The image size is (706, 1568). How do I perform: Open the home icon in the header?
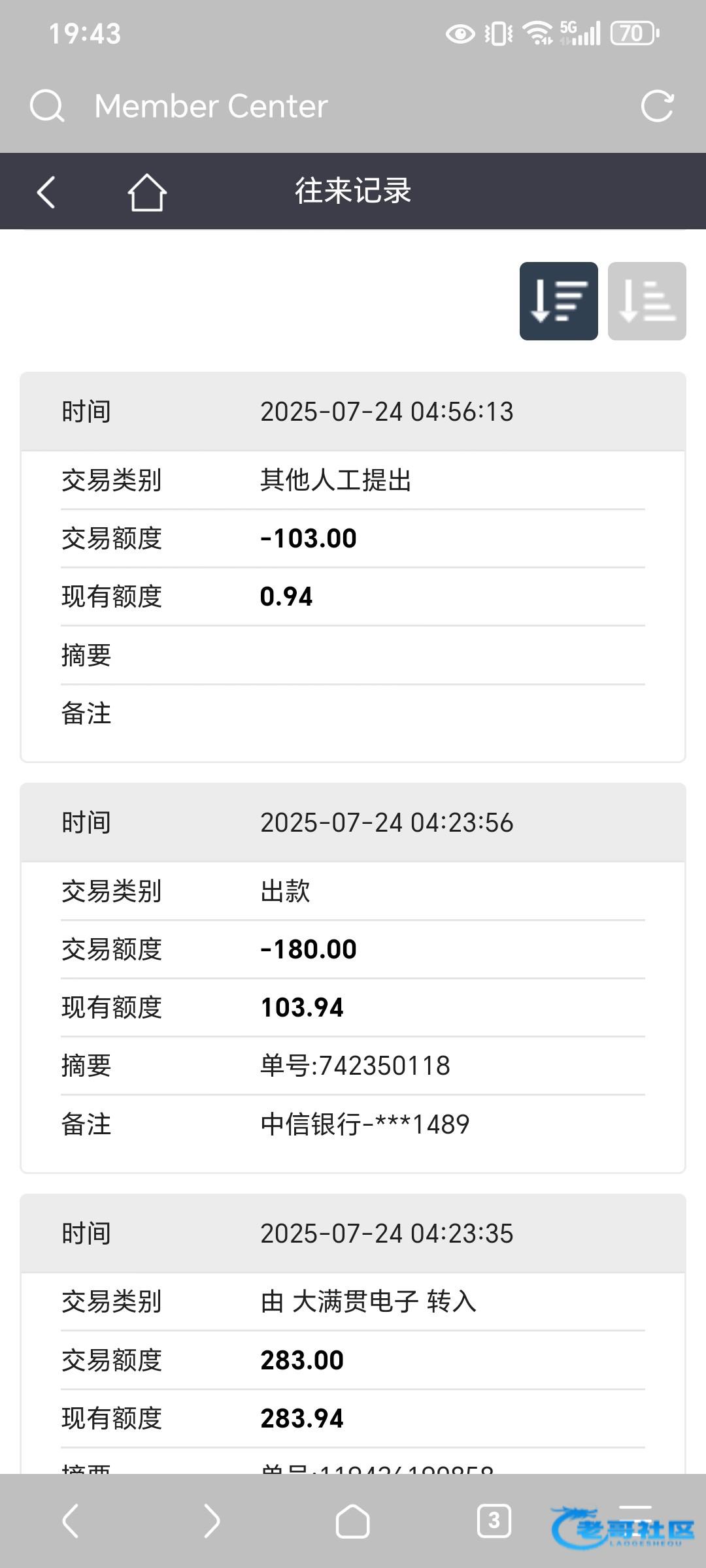click(x=147, y=192)
